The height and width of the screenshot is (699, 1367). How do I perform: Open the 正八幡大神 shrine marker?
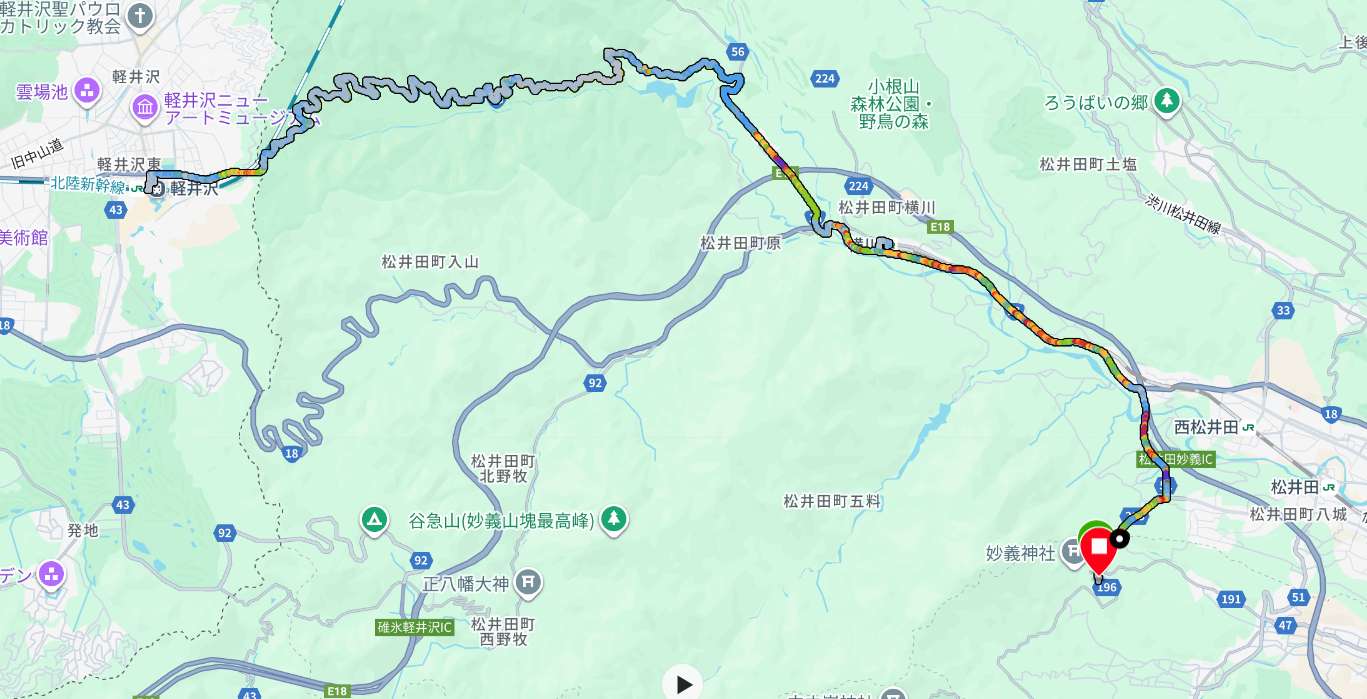[x=529, y=581]
